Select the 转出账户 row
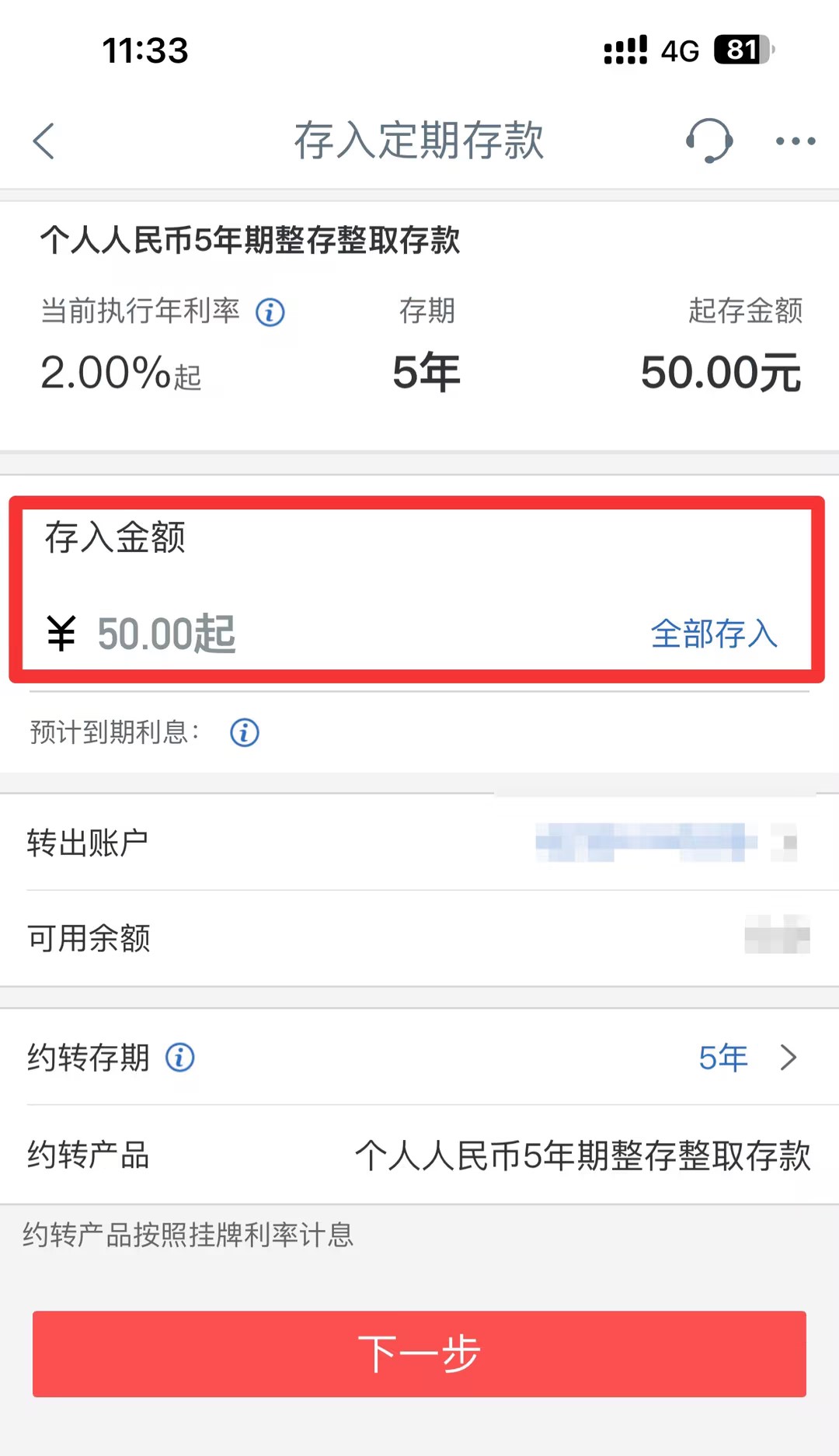 point(419,843)
